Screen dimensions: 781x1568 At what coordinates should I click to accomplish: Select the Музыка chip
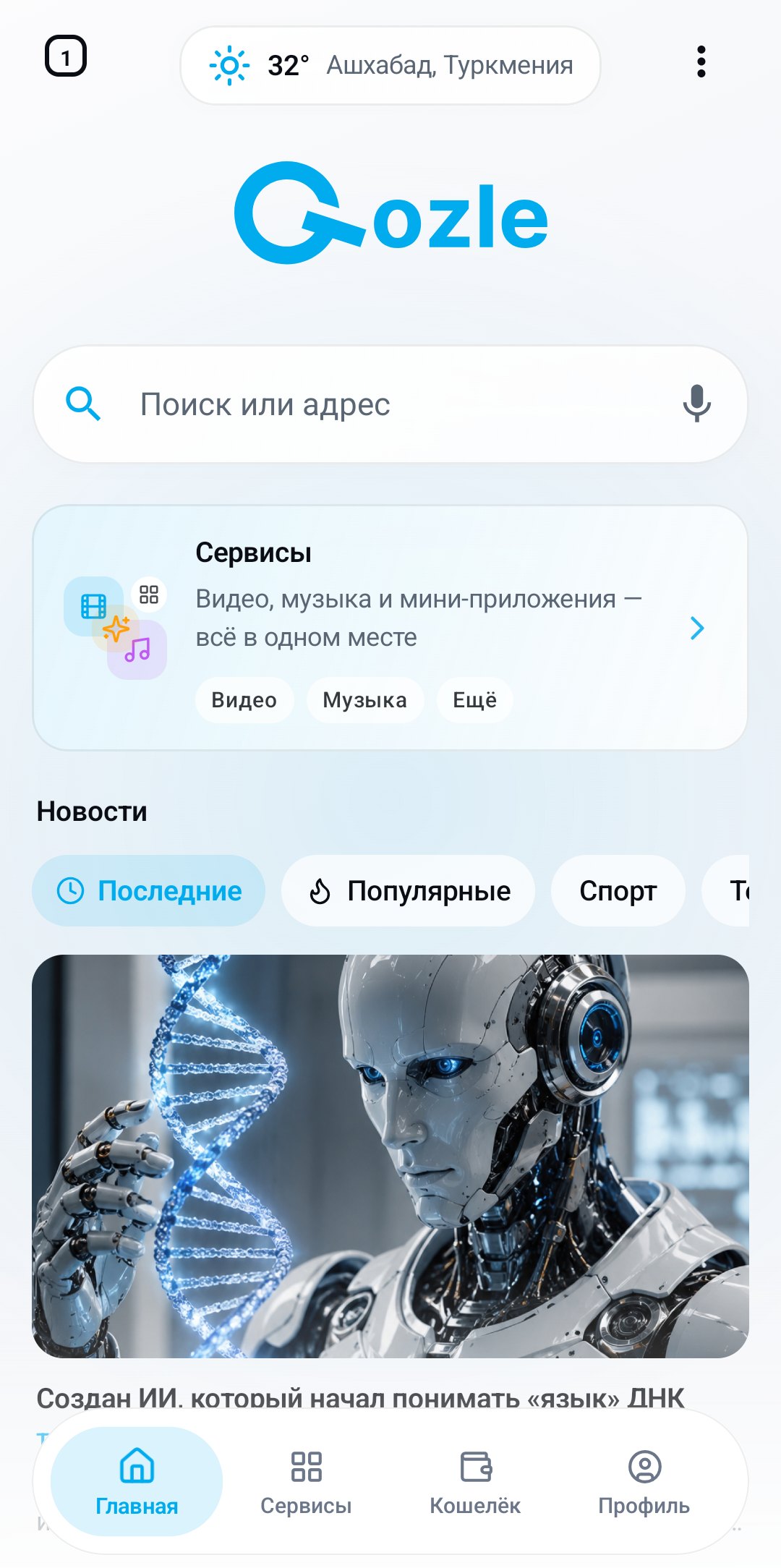365,700
